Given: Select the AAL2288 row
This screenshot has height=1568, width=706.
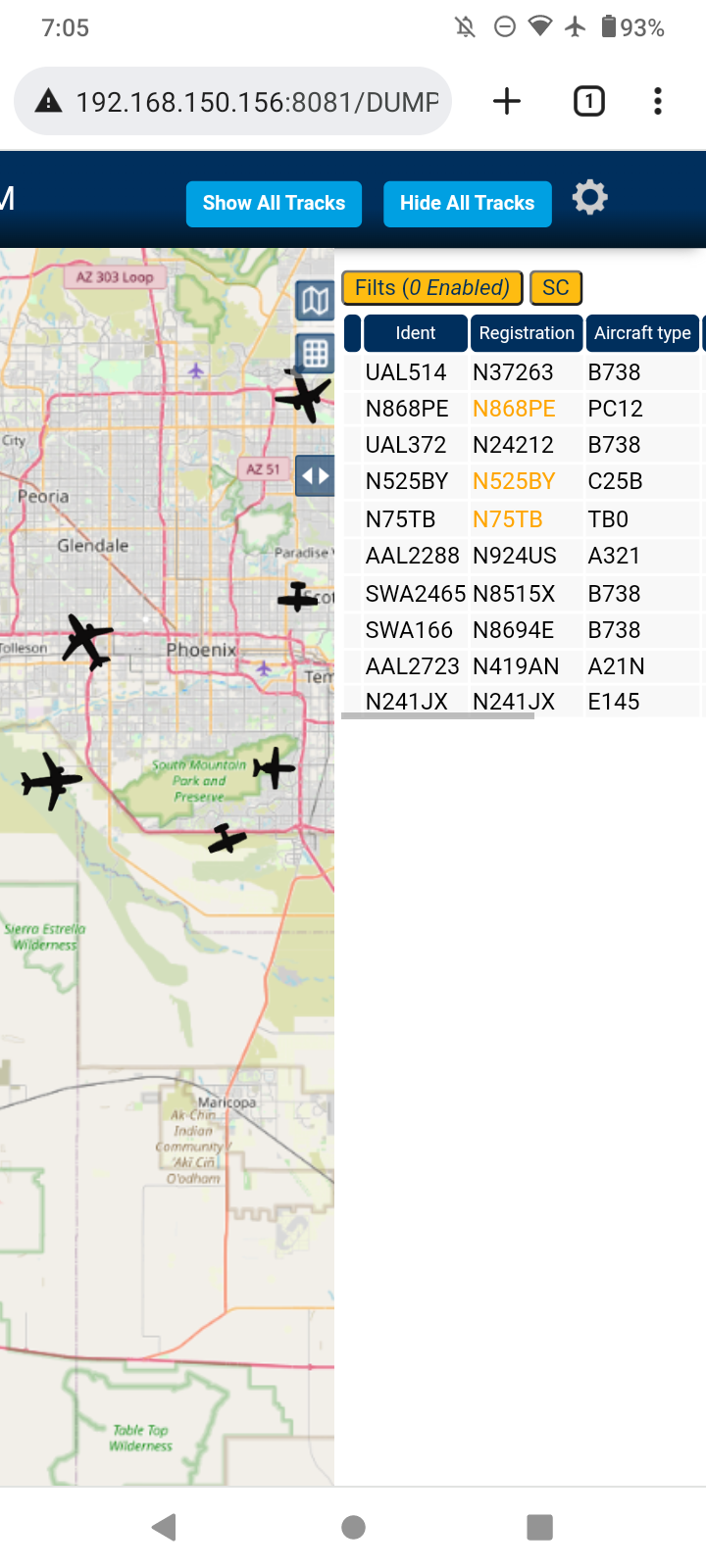Looking at the screenshot, I should pyautogui.click(x=523, y=556).
